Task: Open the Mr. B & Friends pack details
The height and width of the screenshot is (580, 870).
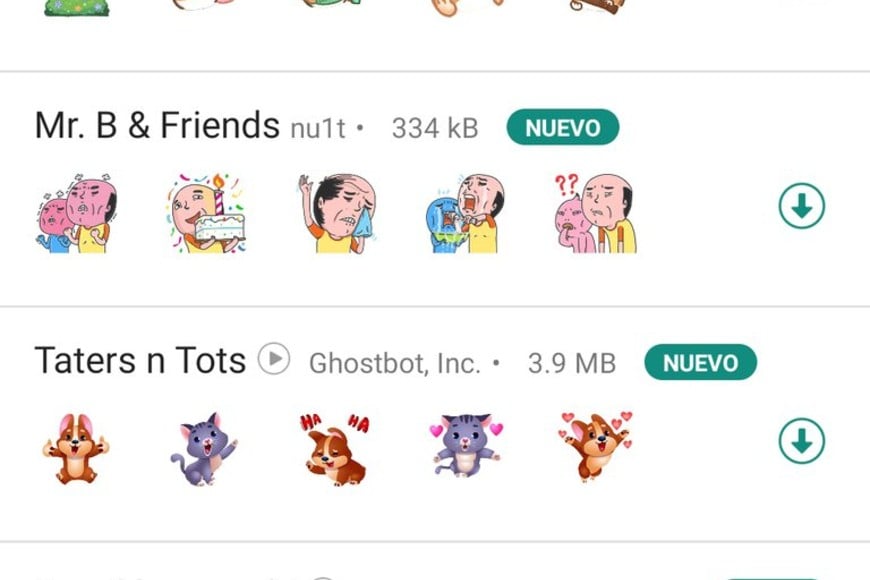Action: tap(157, 127)
